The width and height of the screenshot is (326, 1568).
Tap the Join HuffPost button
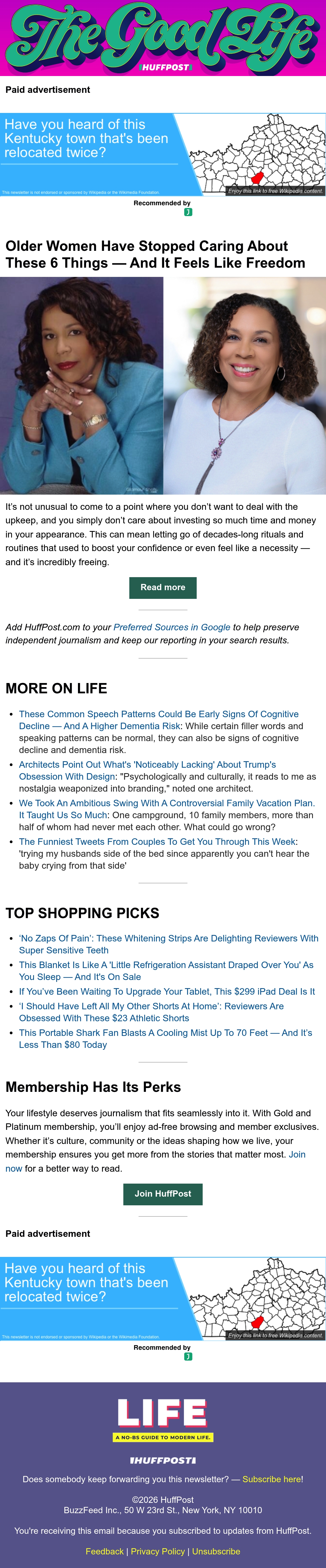(163, 1194)
